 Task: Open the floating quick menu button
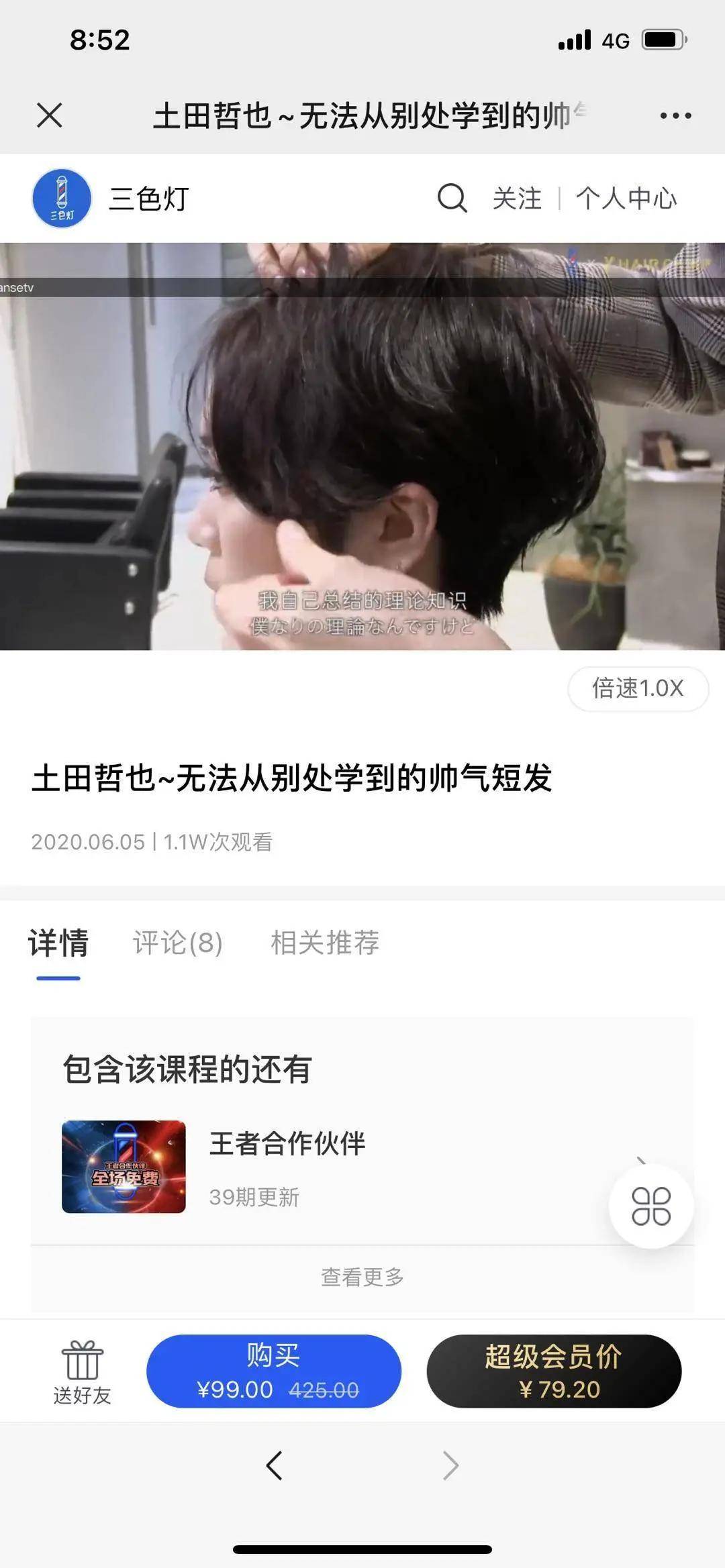(x=650, y=1206)
